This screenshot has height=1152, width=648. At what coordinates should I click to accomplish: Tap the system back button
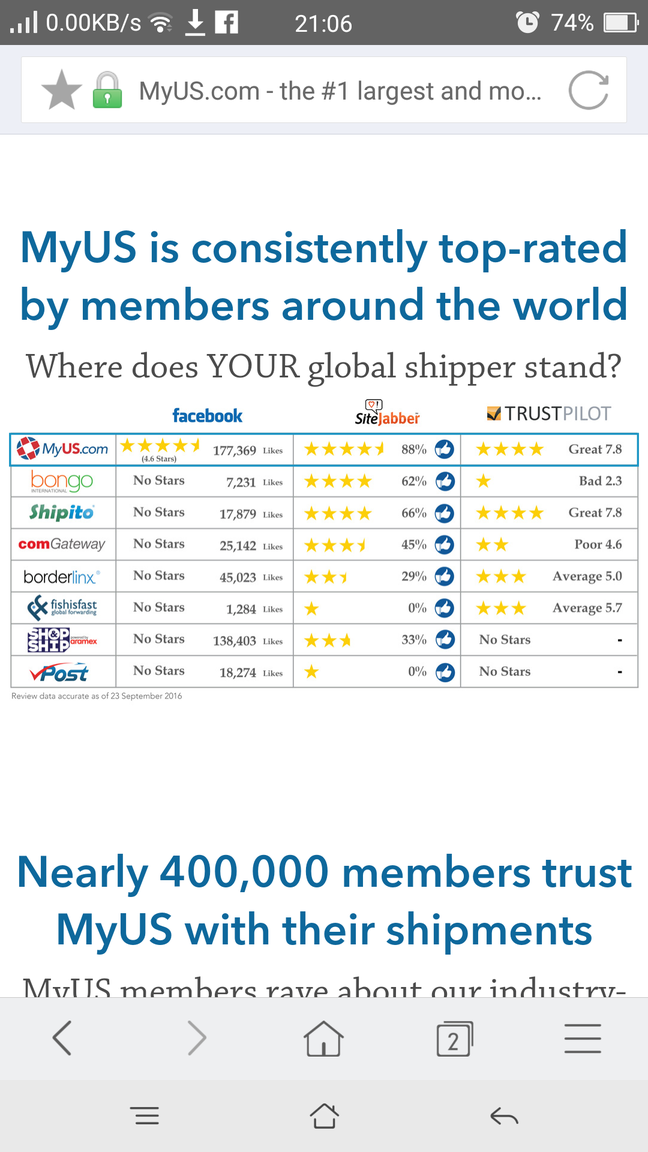coord(504,1116)
